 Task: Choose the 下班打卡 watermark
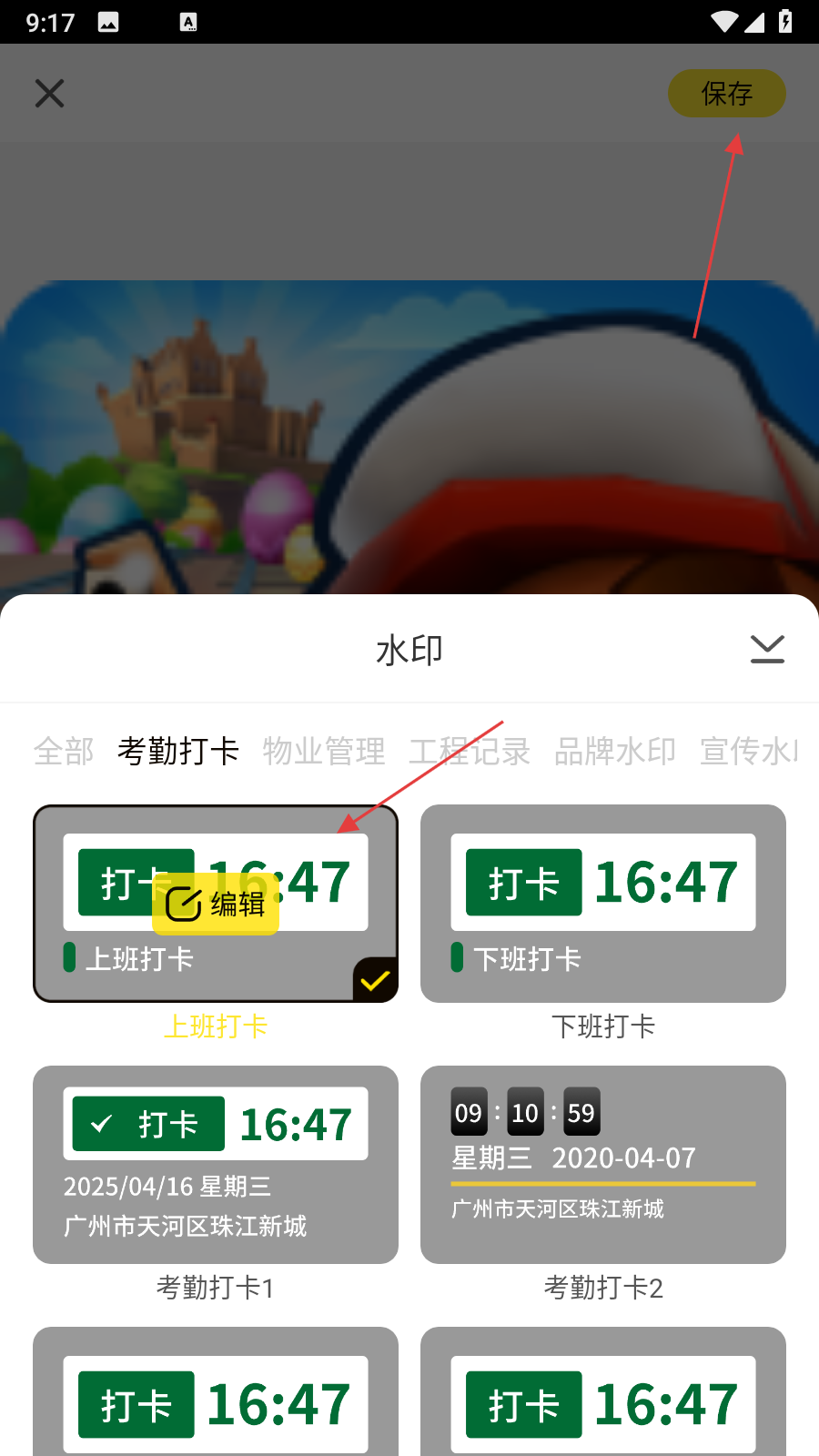click(x=602, y=904)
